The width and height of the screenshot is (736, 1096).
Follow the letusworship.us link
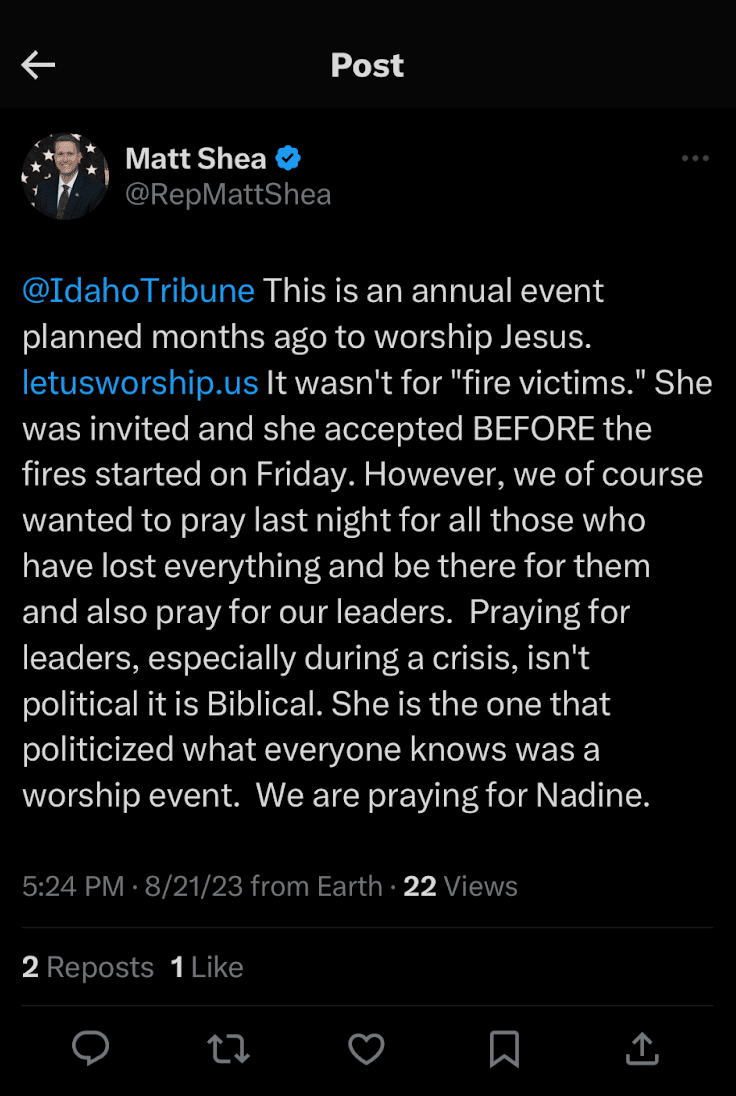[140, 383]
